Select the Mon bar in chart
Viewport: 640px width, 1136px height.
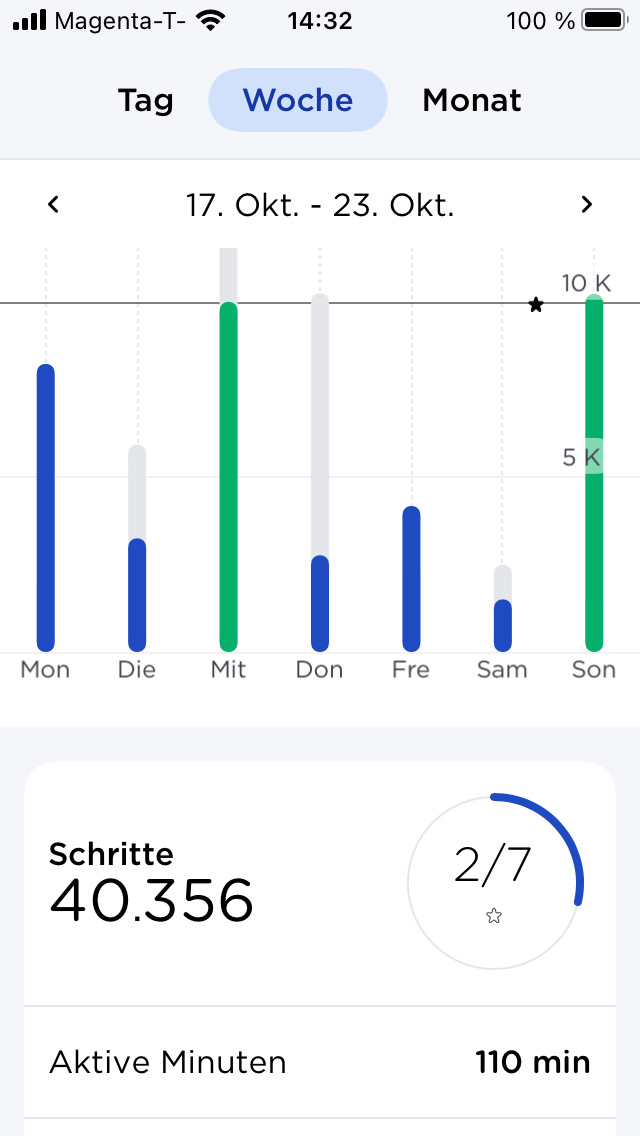pyautogui.click(x=46, y=508)
